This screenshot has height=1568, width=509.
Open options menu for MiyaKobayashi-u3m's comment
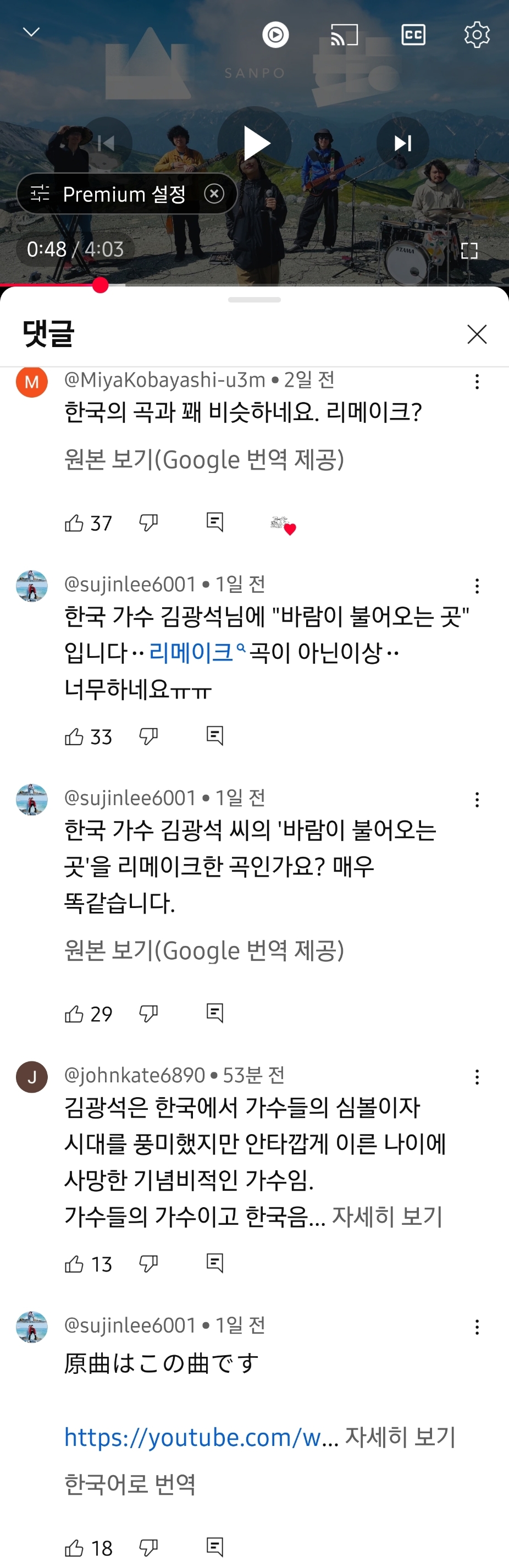click(x=477, y=382)
